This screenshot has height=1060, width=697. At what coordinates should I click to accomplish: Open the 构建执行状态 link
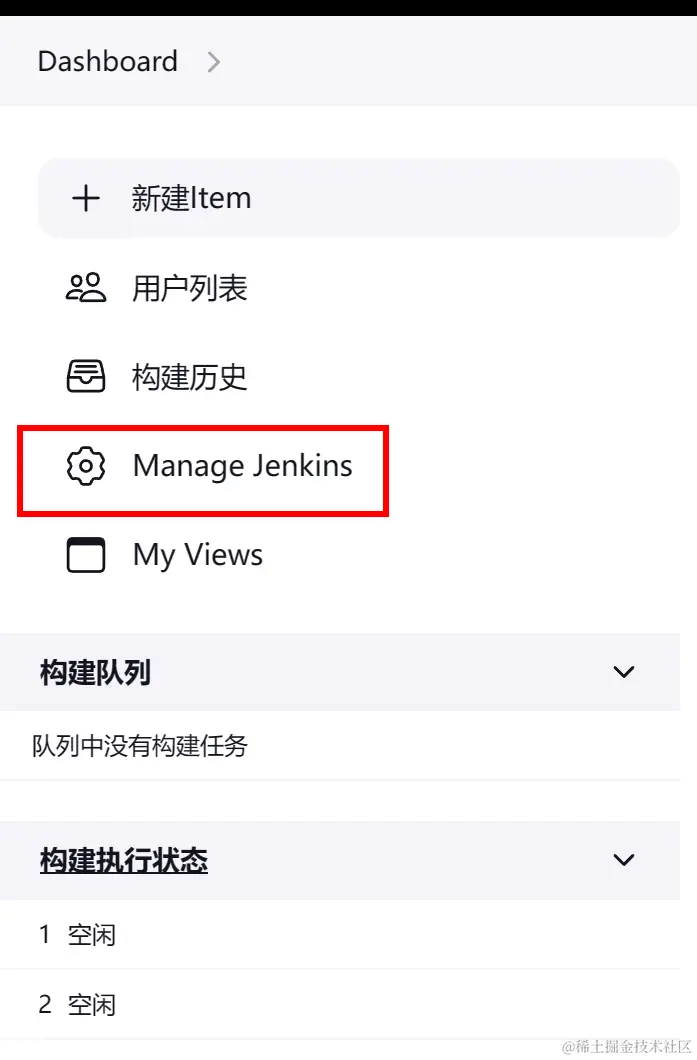click(x=124, y=860)
